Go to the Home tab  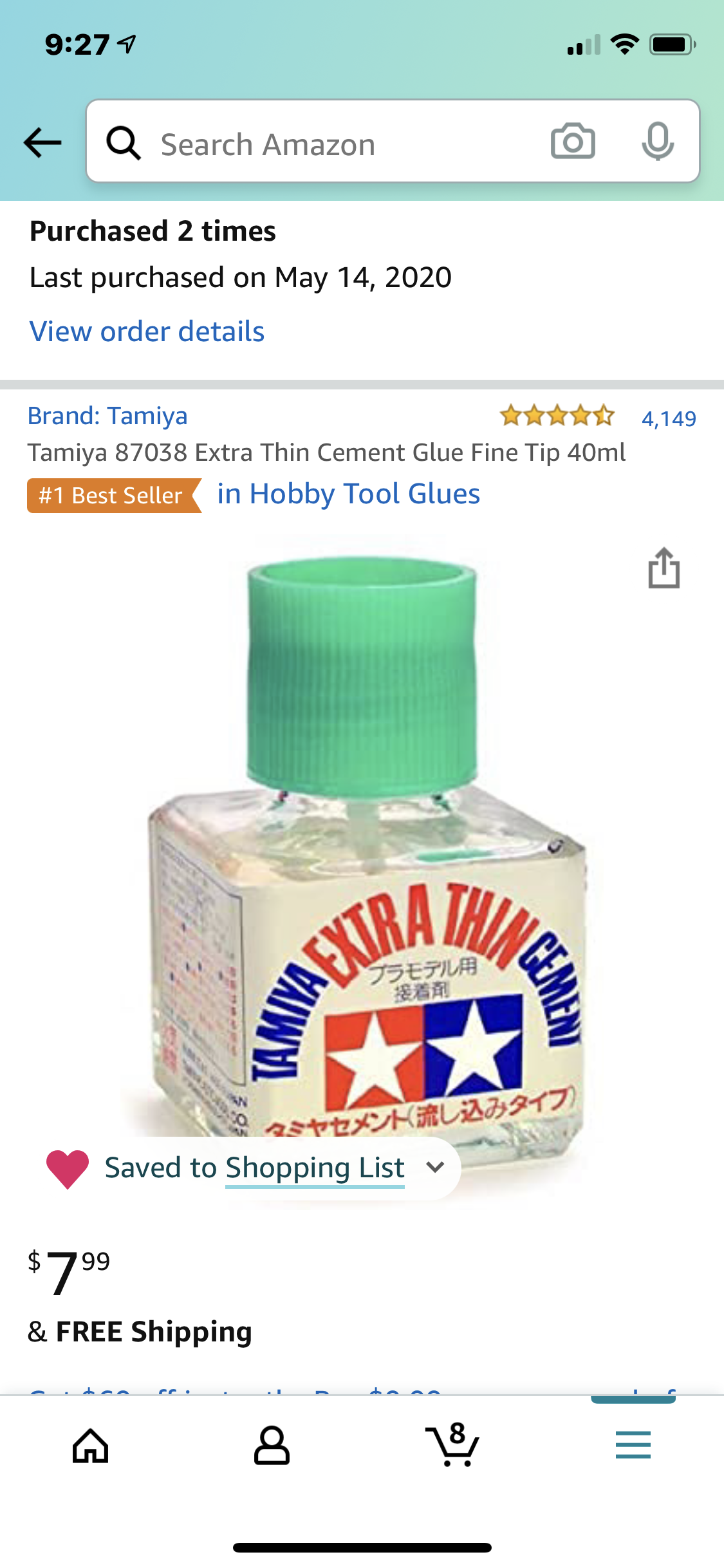90,1446
